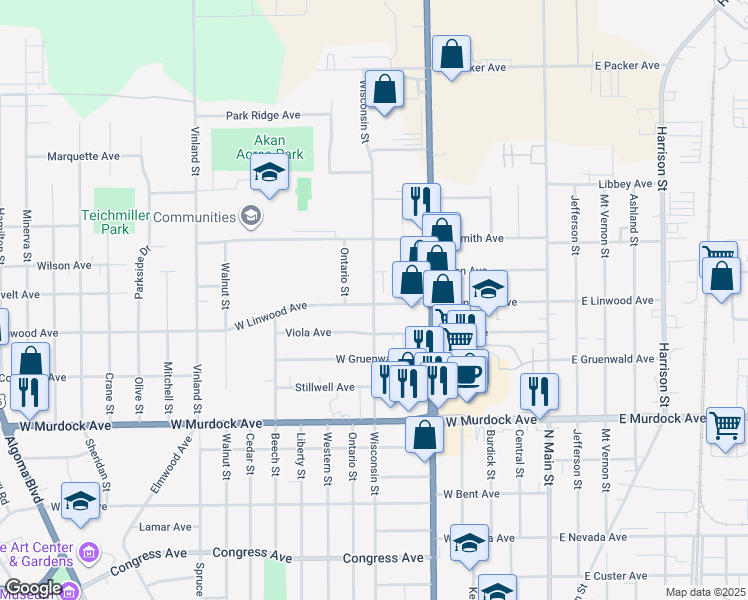The width and height of the screenshot is (748, 600).
Task: Select the school marker near E Linwood Ave
Action: pyautogui.click(x=487, y=289)
